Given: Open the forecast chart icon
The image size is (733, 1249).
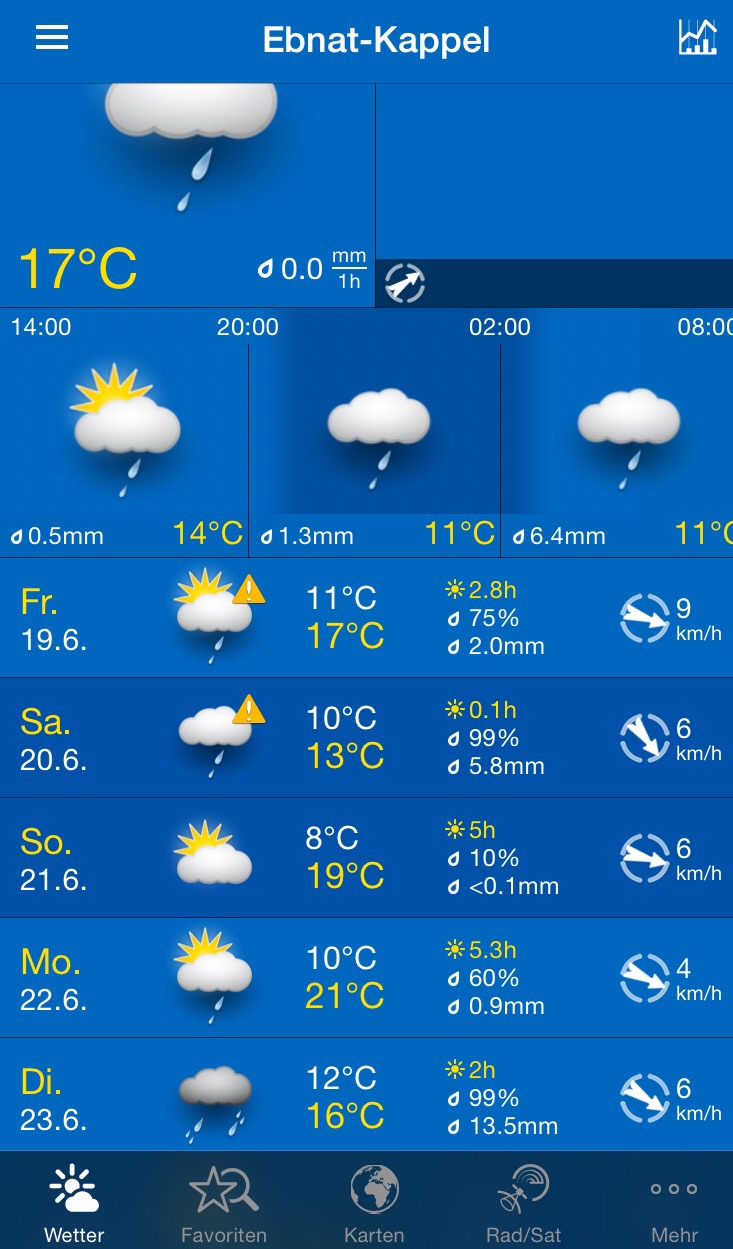Looking at the screenshot, I should coord(697,38).
